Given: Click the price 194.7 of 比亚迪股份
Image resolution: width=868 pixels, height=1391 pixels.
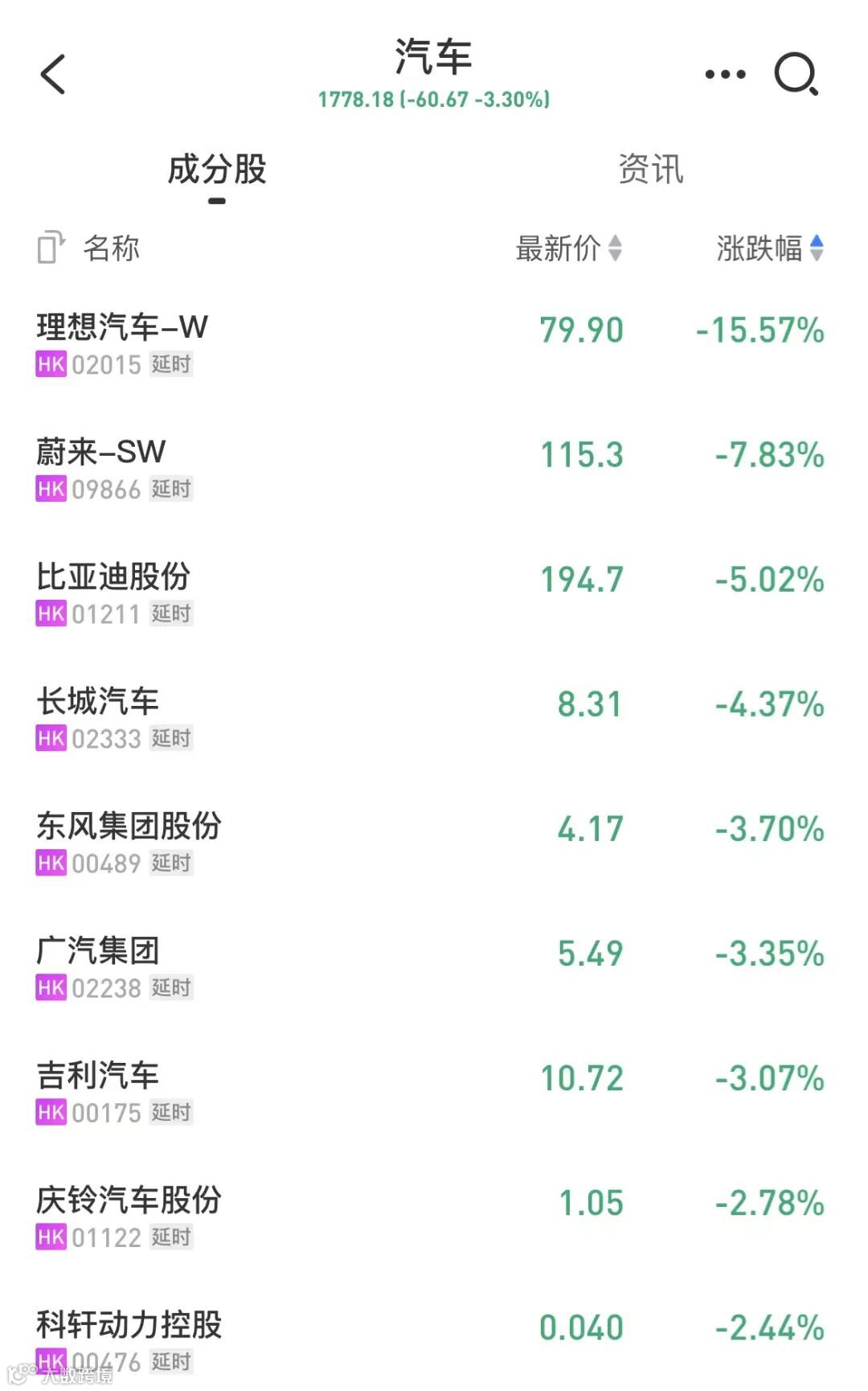Looking at the screenshot, I should 580,579.
